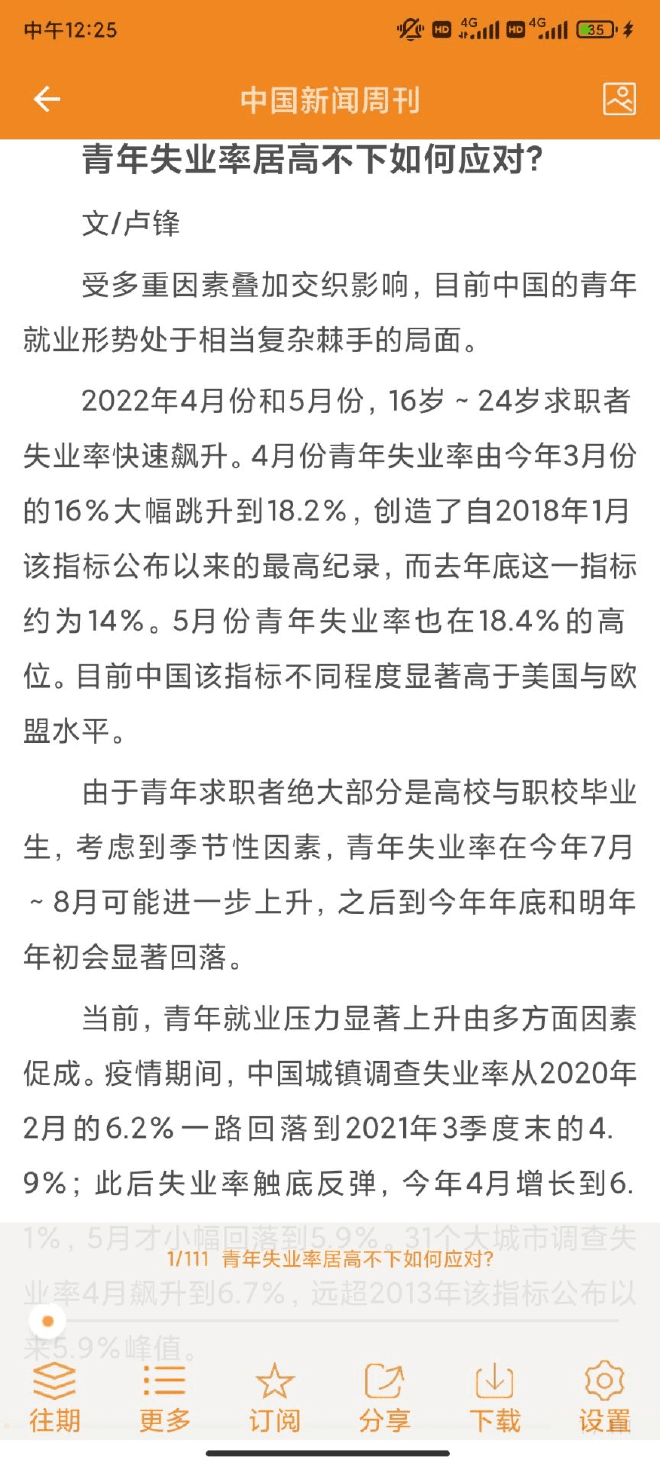This screenshot has width=660, height=1467.
Task: Download this issue (下载)
Action: tap(494, 1396)
